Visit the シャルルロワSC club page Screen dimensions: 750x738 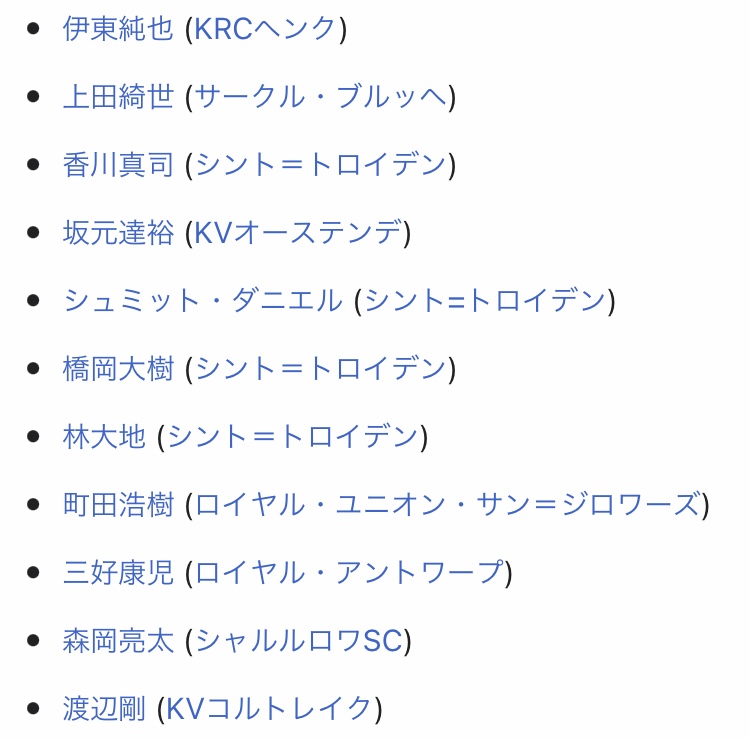[x=298, y=640]
